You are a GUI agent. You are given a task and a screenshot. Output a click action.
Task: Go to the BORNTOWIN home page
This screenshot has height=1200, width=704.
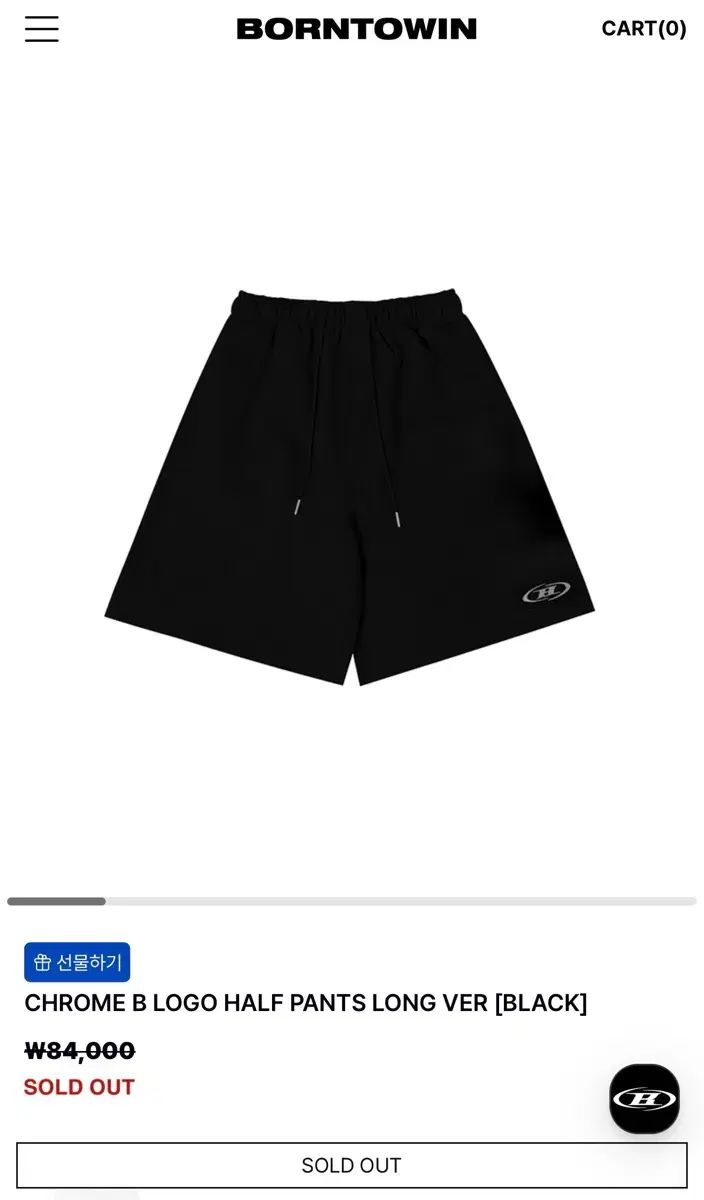[356, 29]
